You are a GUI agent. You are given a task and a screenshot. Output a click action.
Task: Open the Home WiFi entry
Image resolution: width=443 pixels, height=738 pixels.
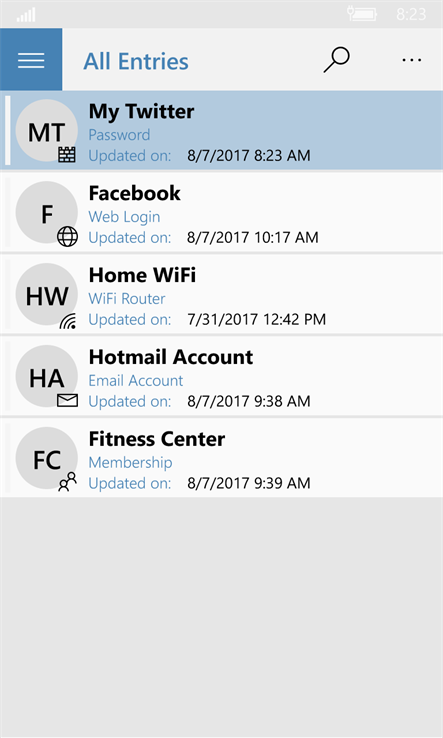pos(221,295)
